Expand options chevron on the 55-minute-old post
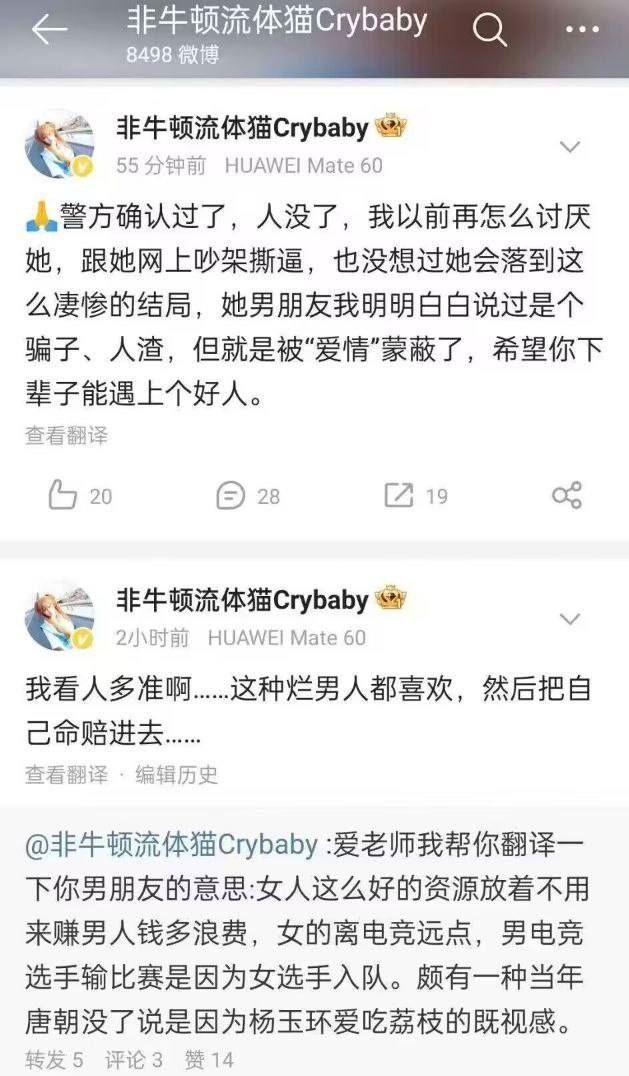Image resolution: width=629 pixels, height=1076 pixels. pos(570,148)
